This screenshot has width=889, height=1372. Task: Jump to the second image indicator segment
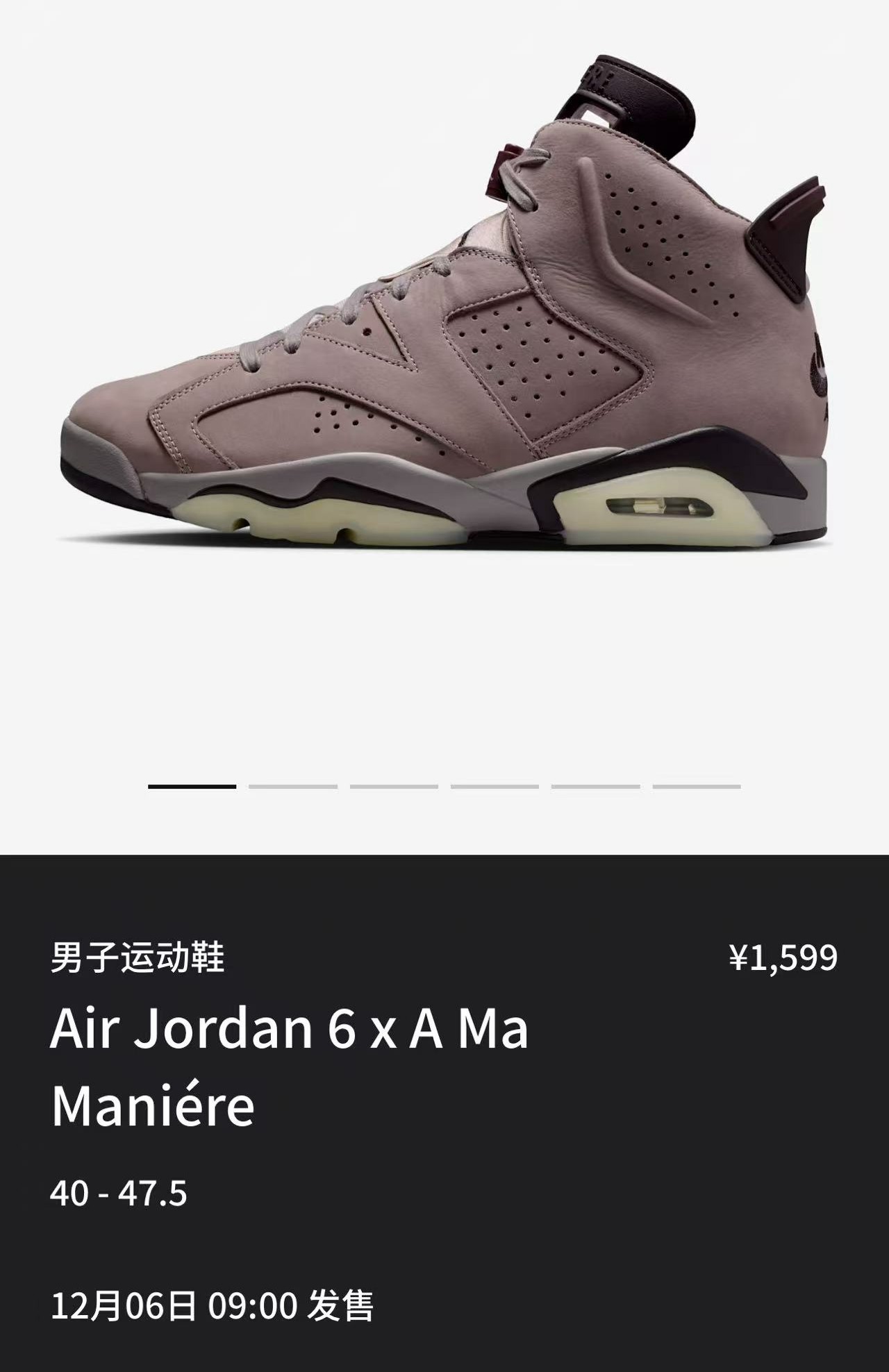pos(292,787)
